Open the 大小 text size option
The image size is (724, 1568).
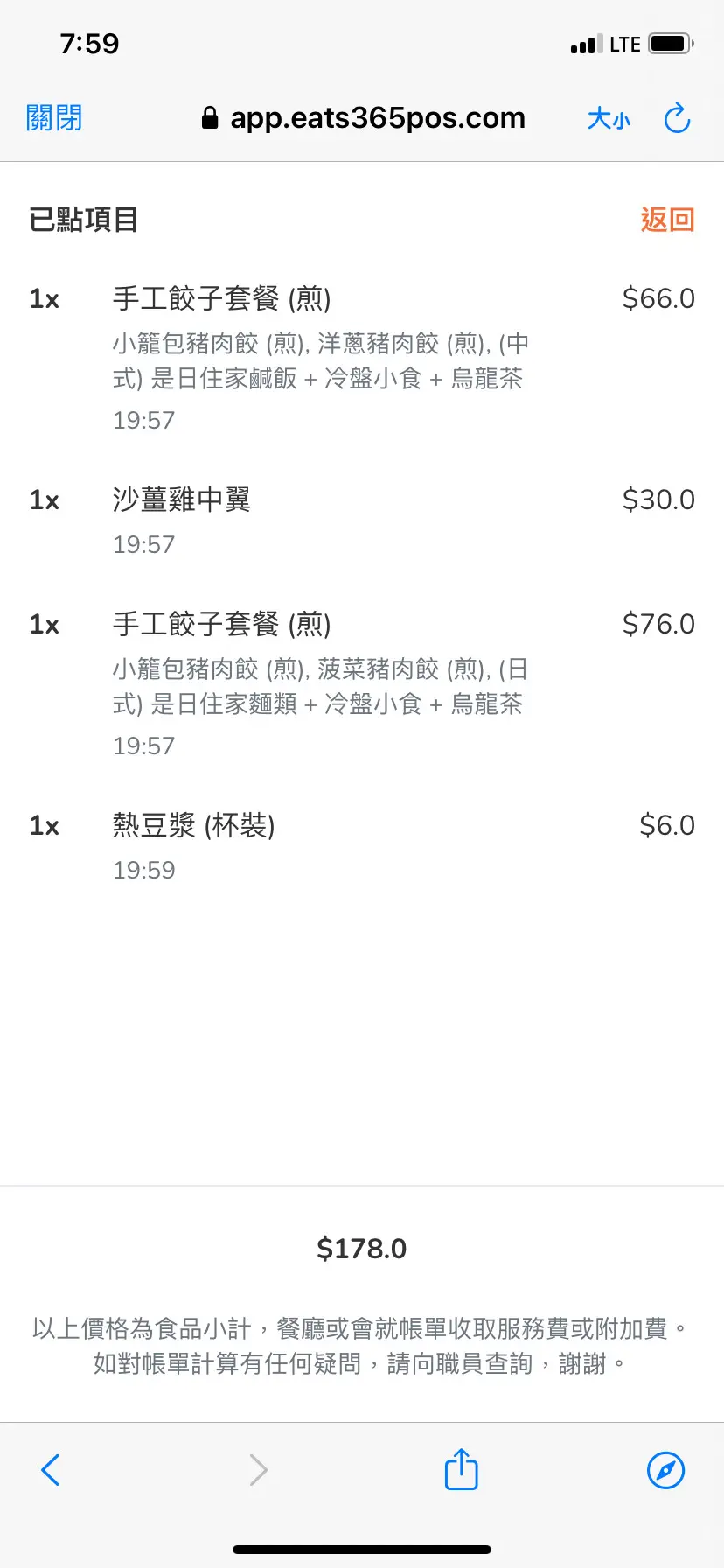[609, 118]
